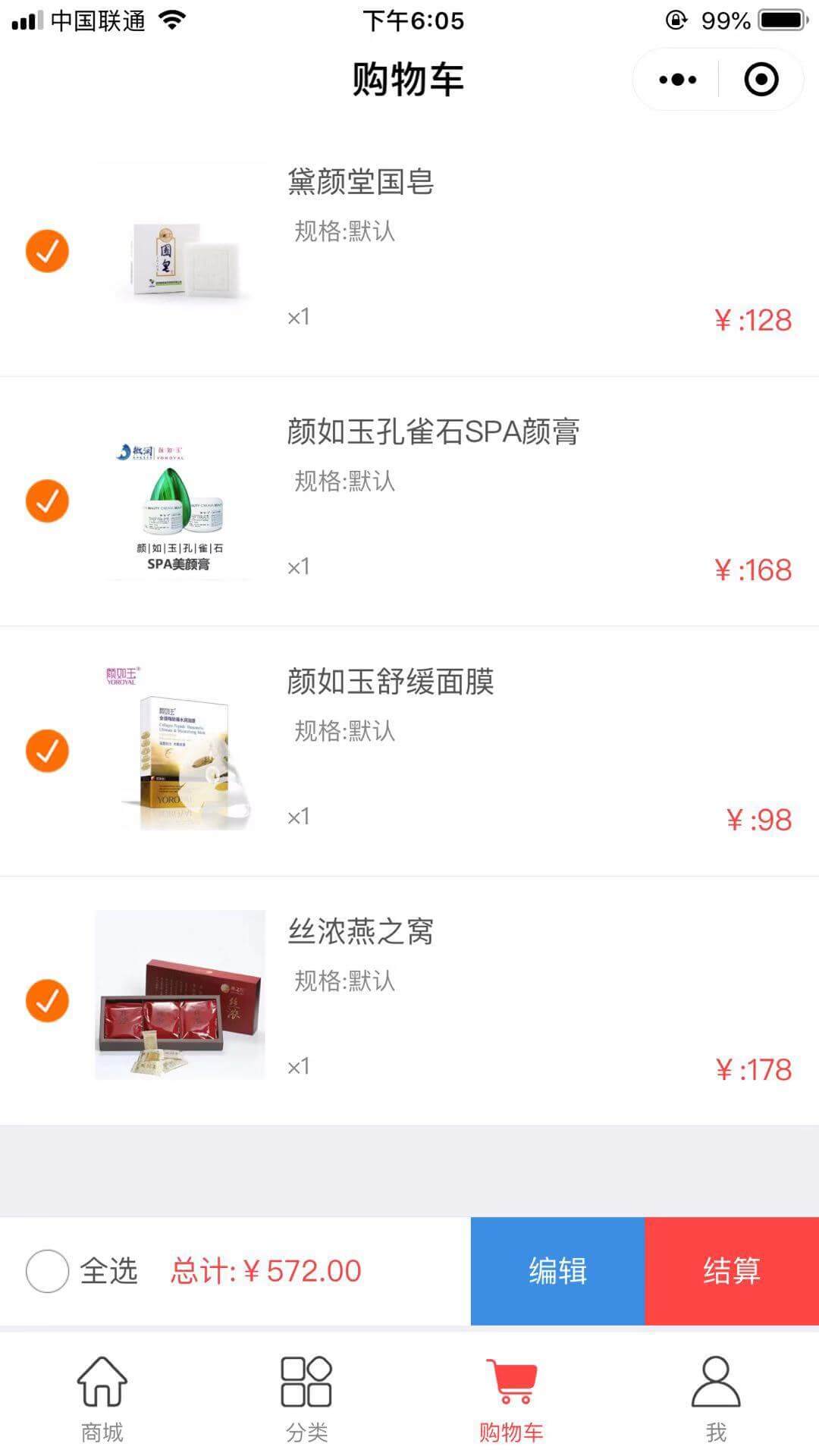The width and height of the screenshot is (819, 1456).
Task: Open the 黛颜堂国皂 product image
Action: pyautogui.click(x=180, y=251)
